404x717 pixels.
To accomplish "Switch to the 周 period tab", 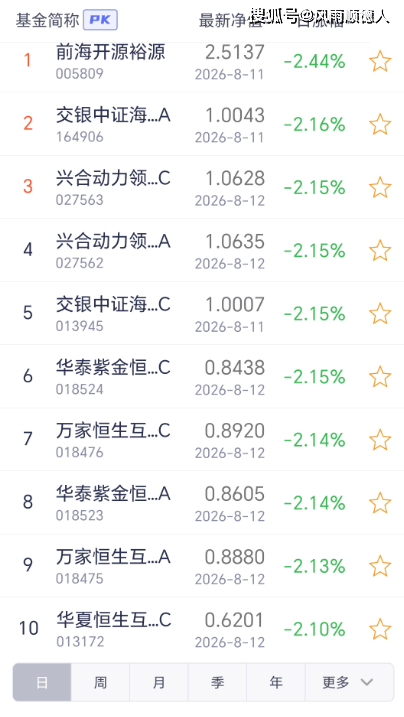I will [101, 682].
